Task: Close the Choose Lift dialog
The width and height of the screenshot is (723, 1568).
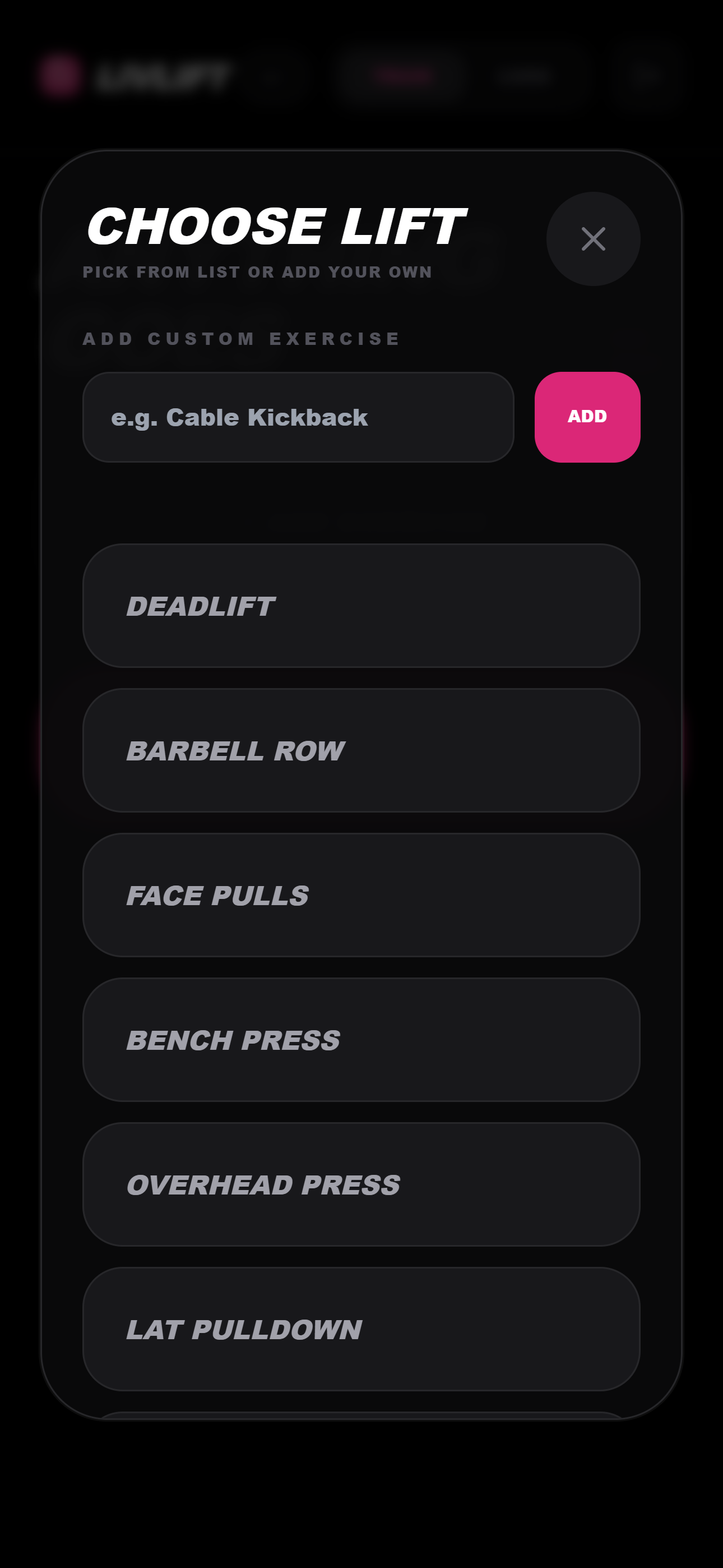Action: (594, 238)
